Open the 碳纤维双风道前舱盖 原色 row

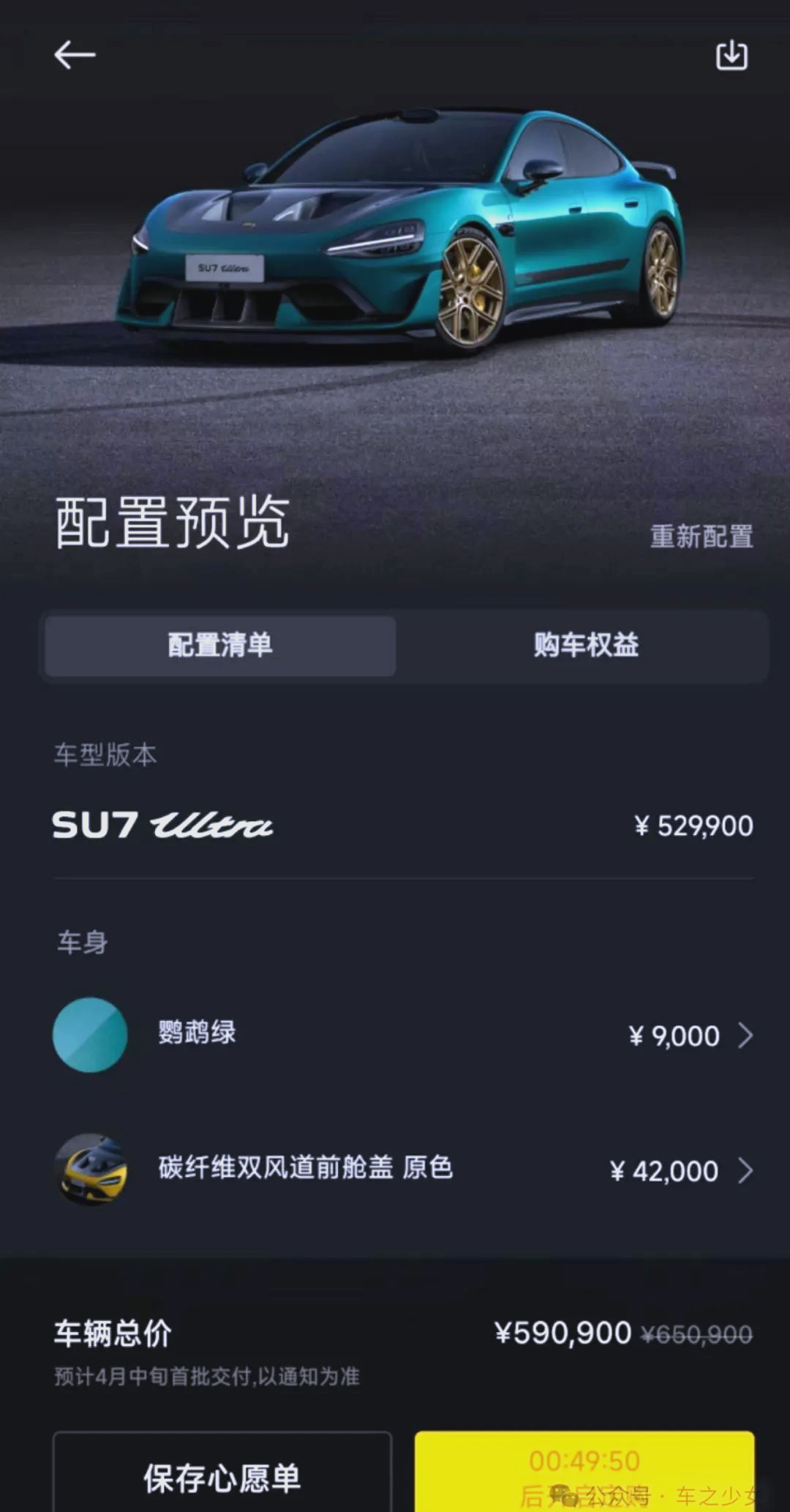click(x=402, y=1169)
